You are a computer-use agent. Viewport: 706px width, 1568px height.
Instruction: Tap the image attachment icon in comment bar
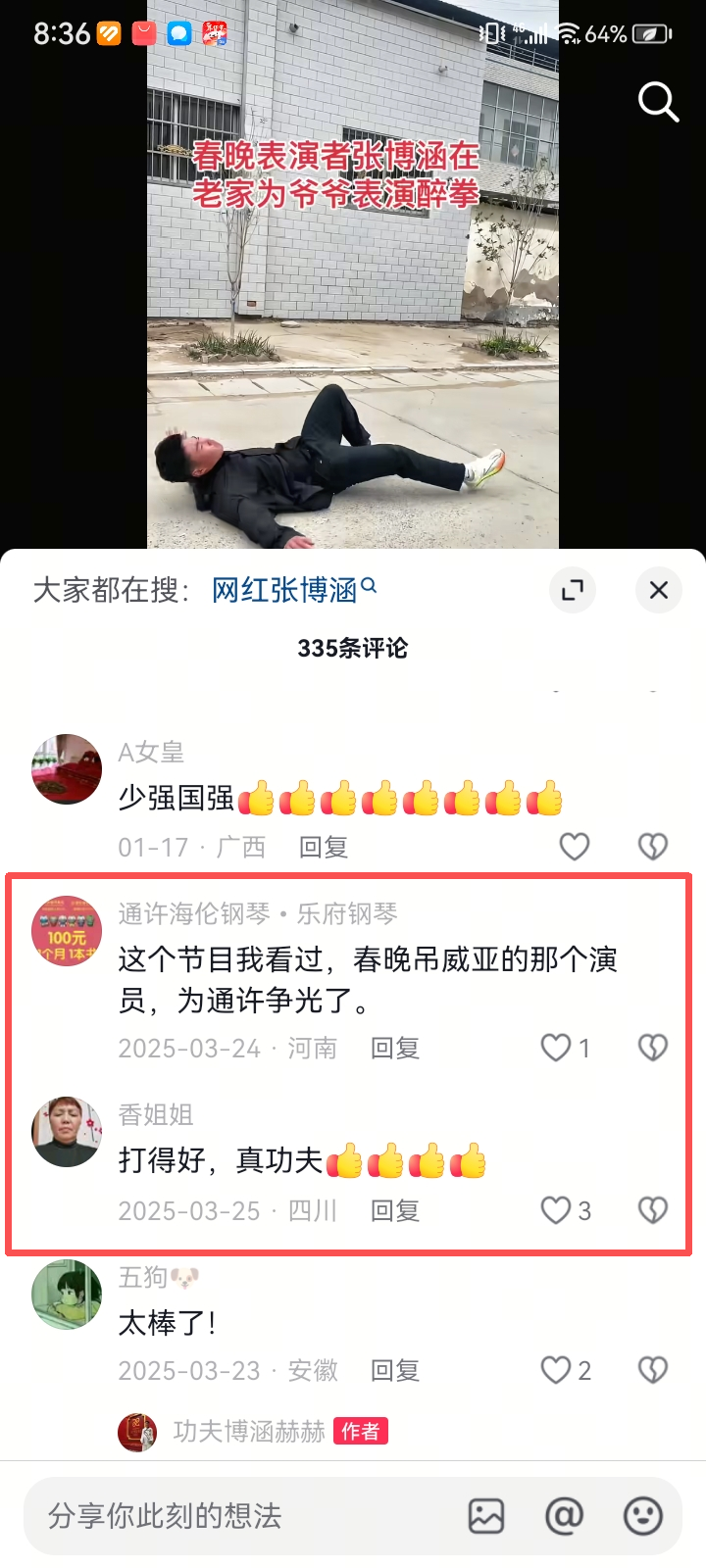[x=484, y=1516]
